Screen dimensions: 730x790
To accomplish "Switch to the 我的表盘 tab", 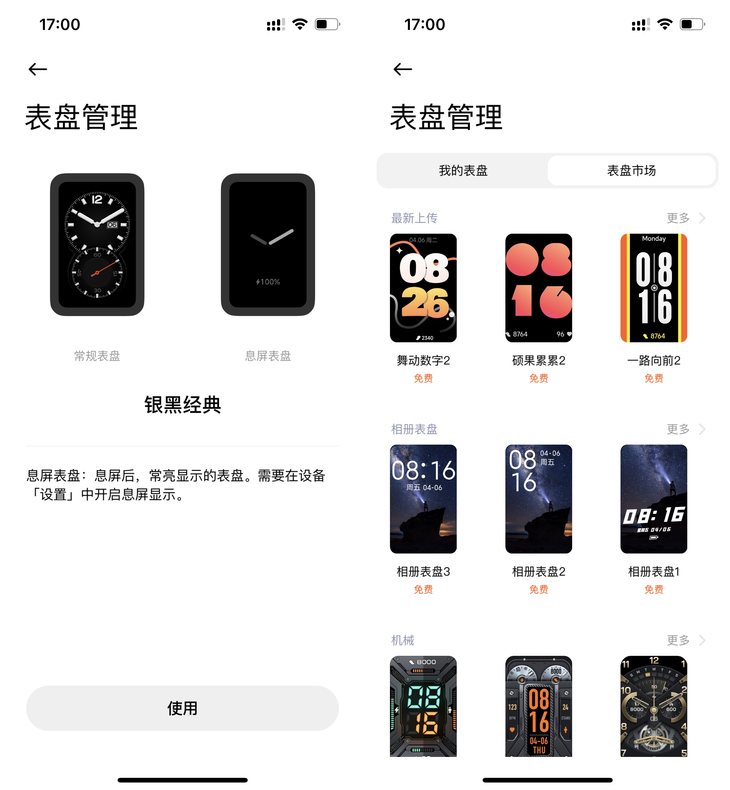I will 463,170.
